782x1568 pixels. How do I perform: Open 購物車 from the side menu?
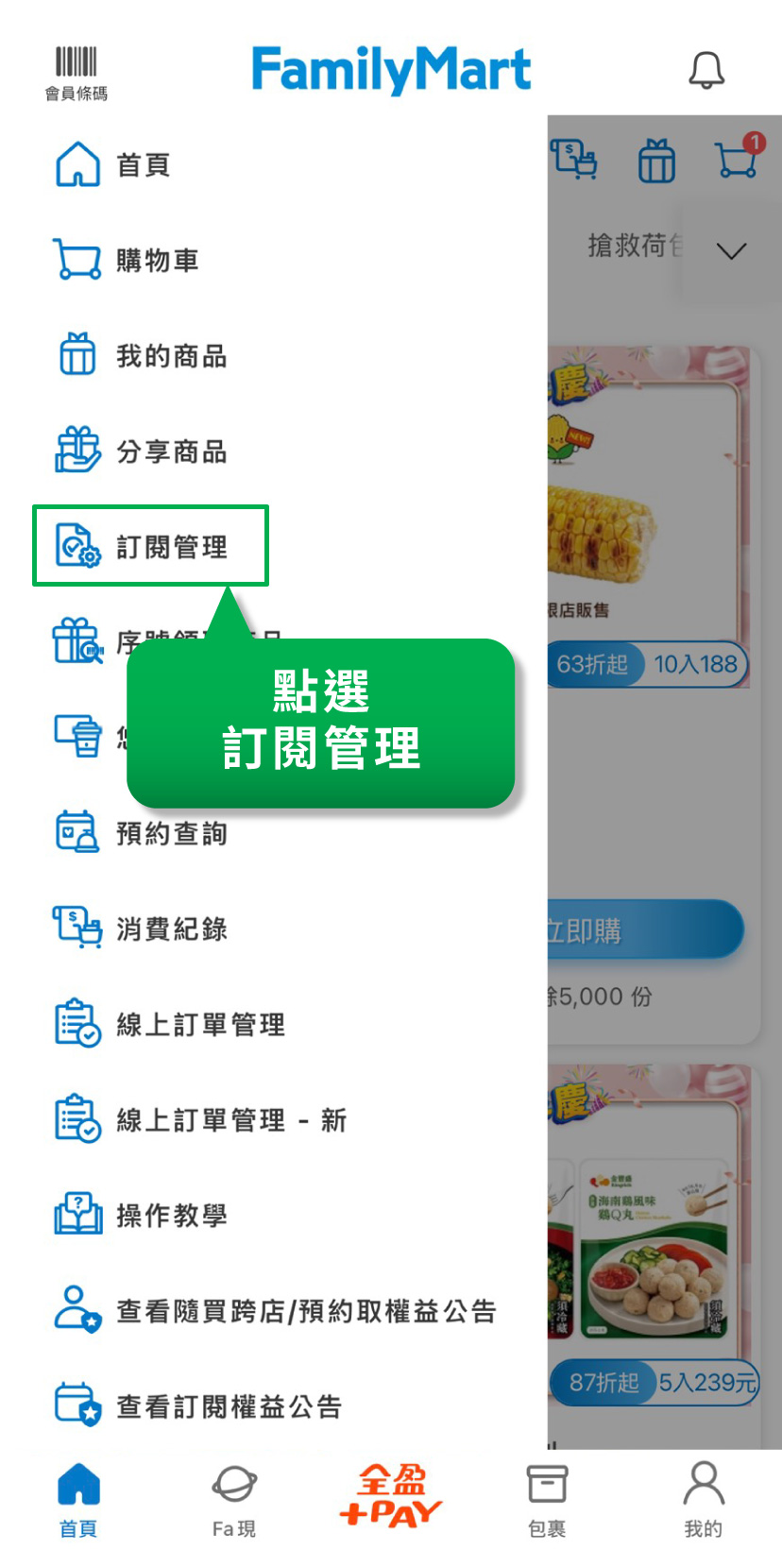(156, 260)
